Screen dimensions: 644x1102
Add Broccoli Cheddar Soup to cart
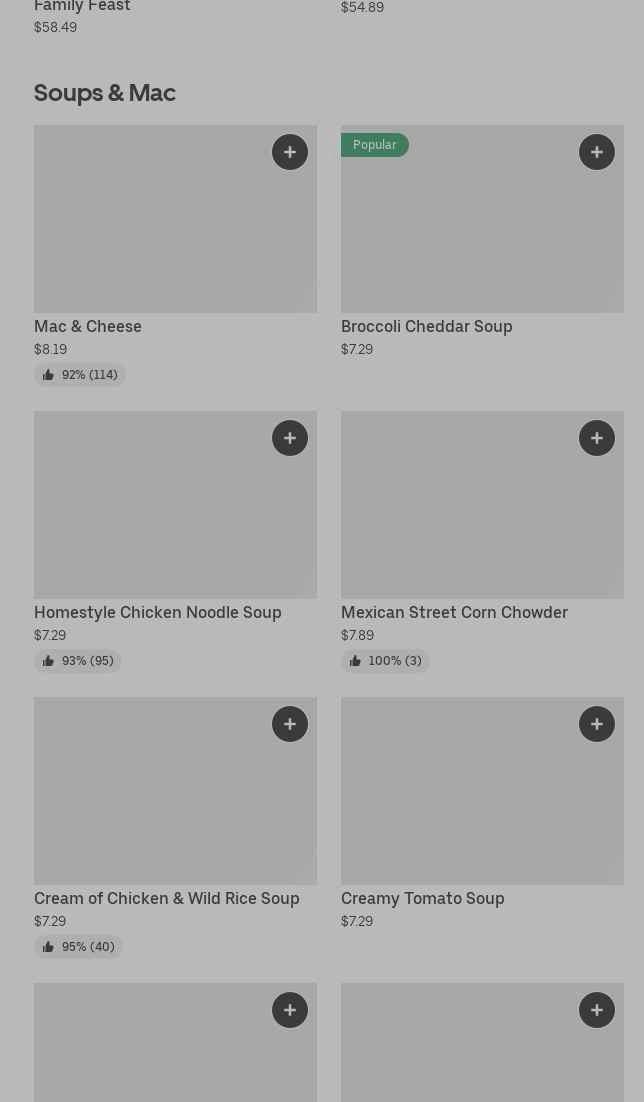point(597,152)
